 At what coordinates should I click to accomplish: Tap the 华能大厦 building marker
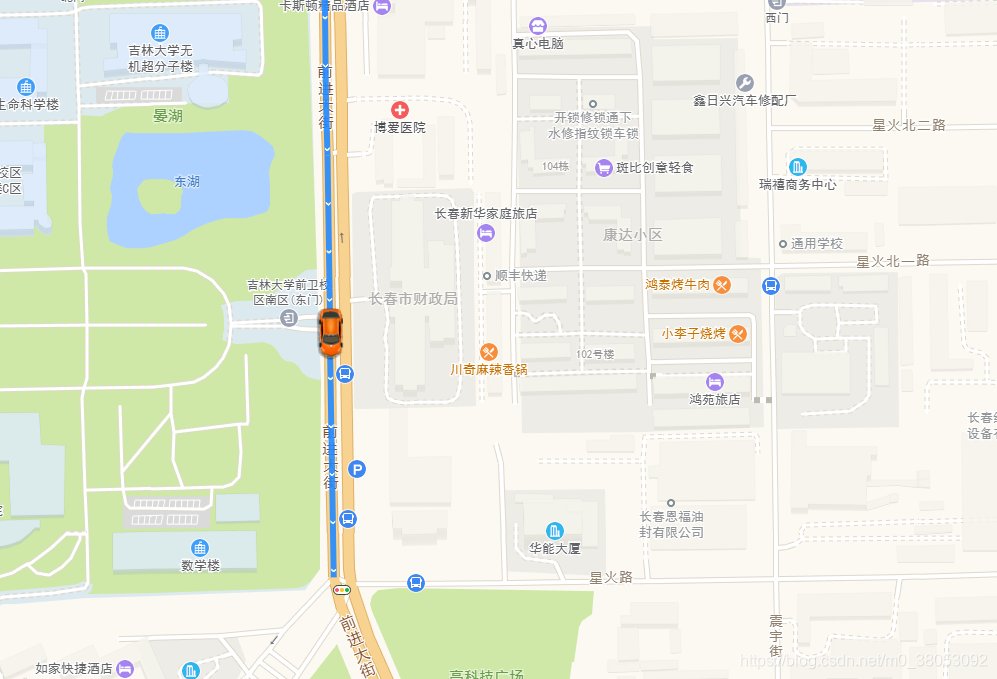[555, 530]
